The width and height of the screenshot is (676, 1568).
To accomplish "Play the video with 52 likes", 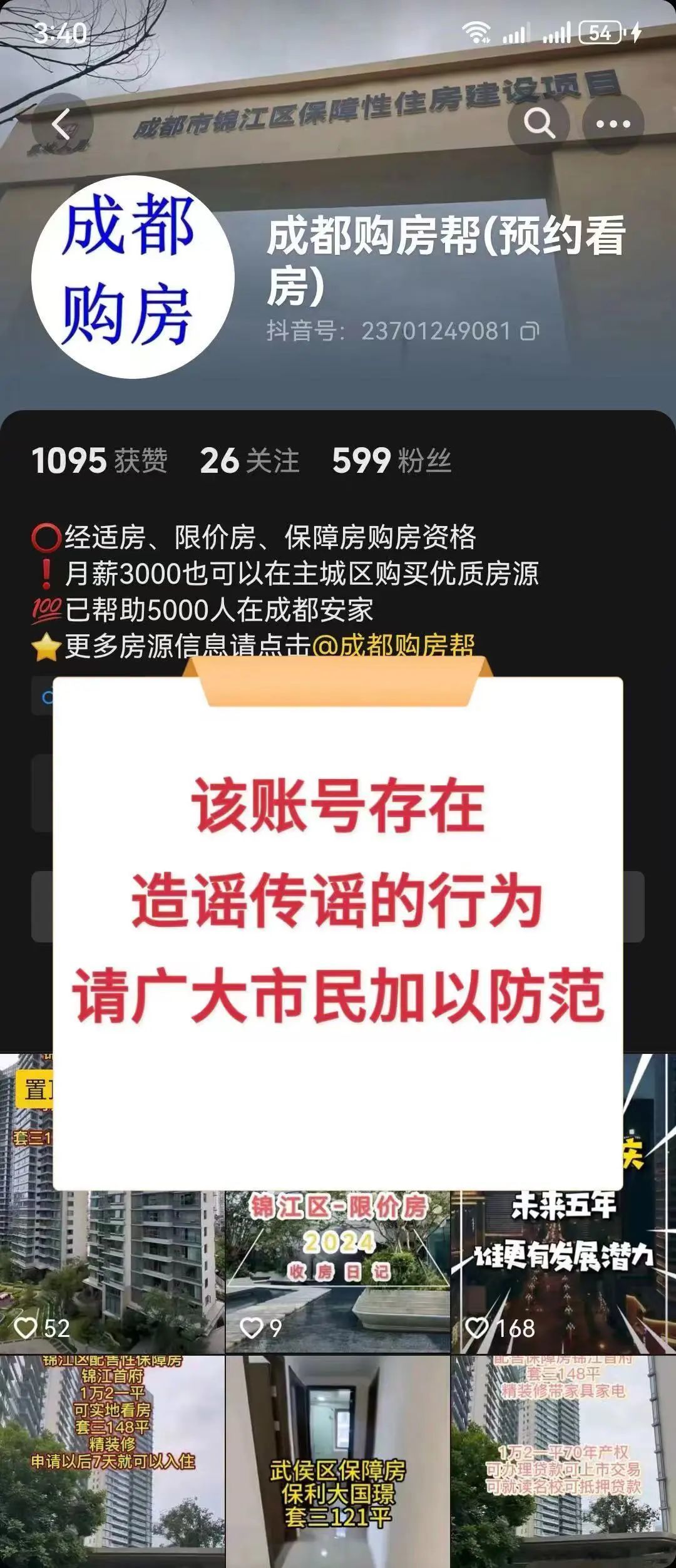I will point(111,1271).
